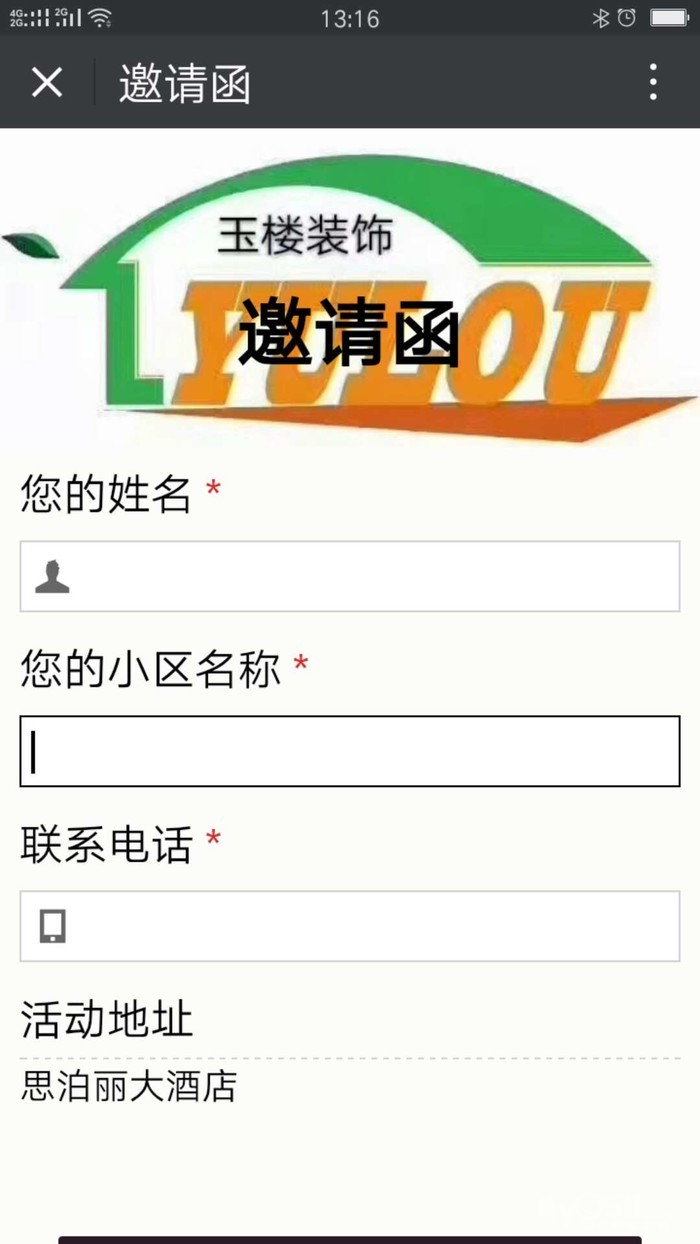
Task: Focus the 您的小区名称 input field
Action: tap(350, 751)
